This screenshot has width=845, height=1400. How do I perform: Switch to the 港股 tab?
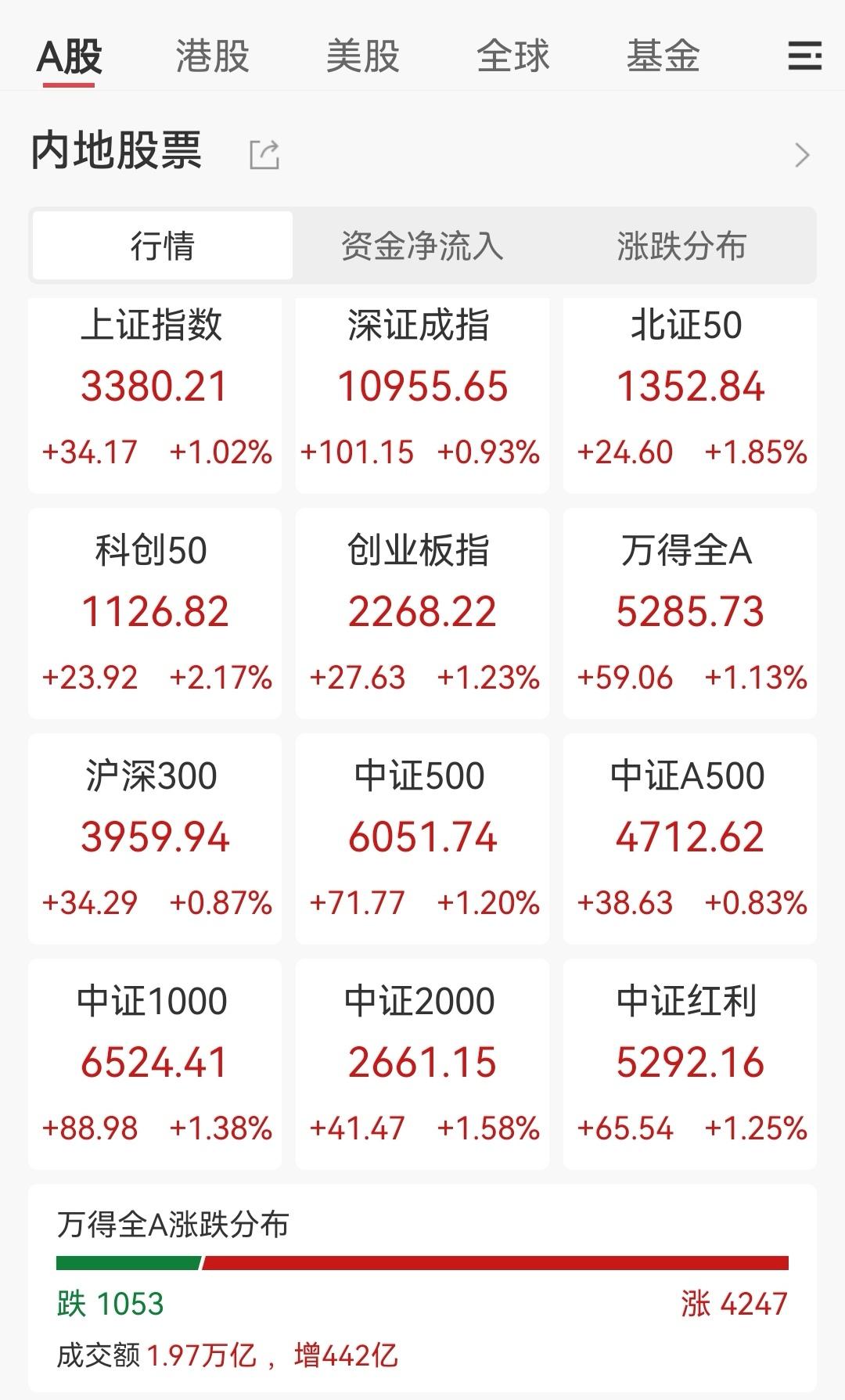(x=212, y=56)
